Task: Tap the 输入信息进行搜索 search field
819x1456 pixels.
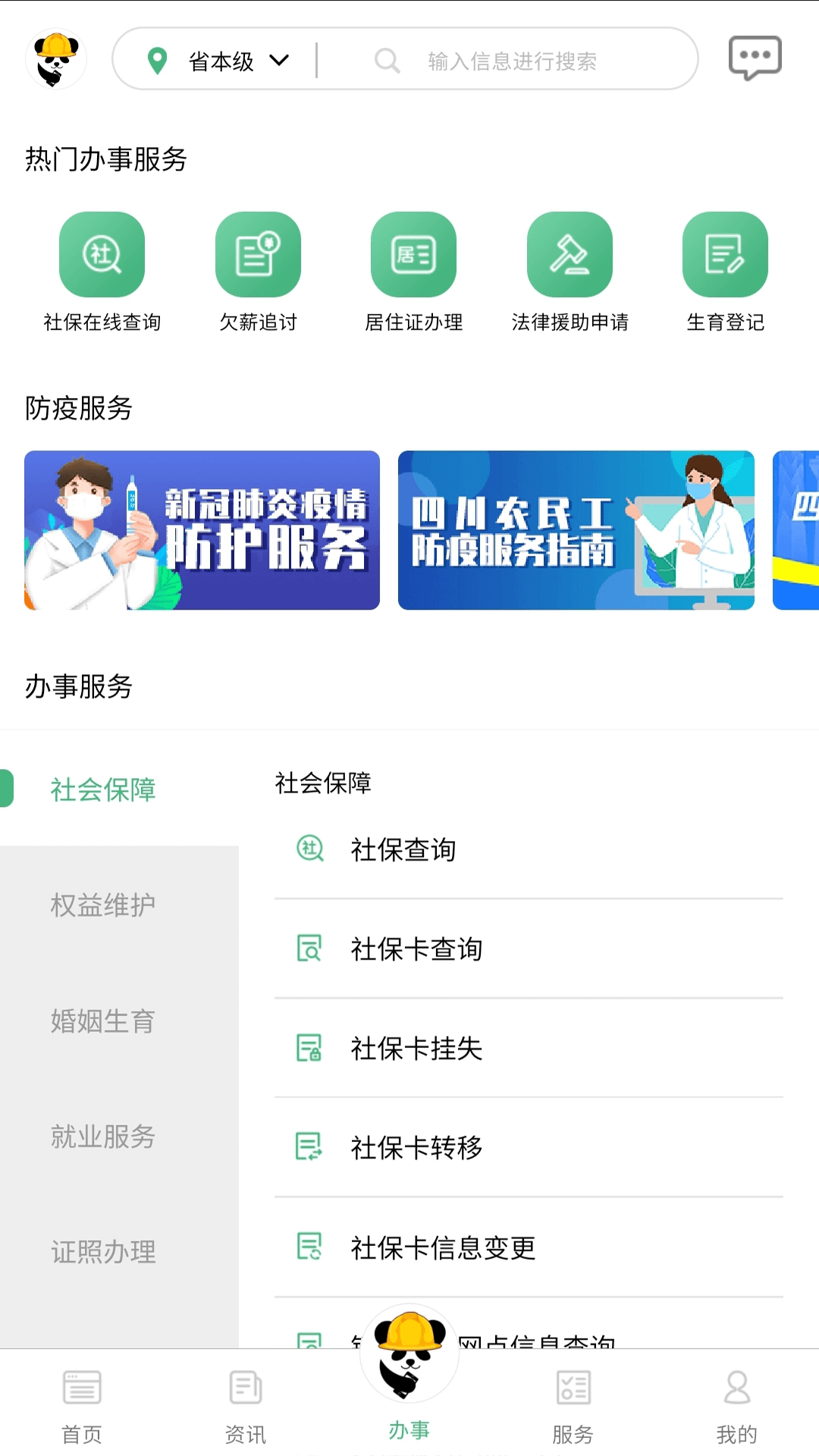Action: [512, 61]
